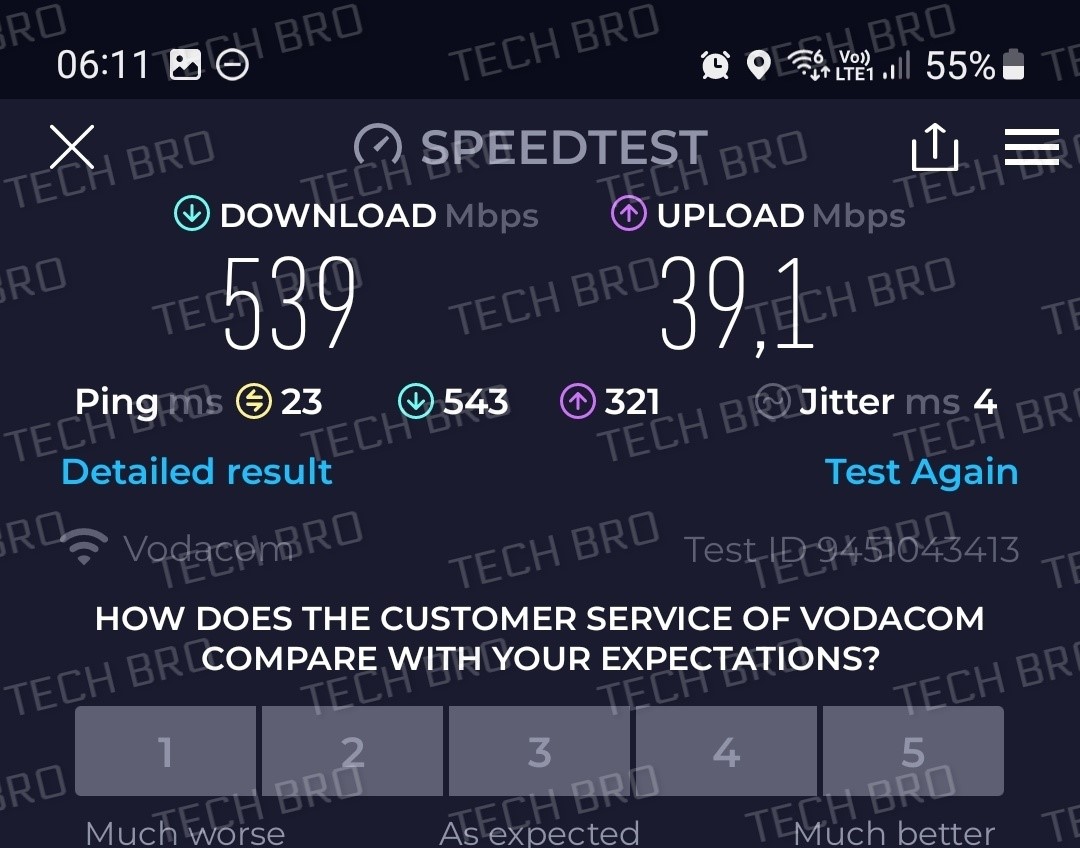Select rating 3 as expected

[x=539, y=751]
